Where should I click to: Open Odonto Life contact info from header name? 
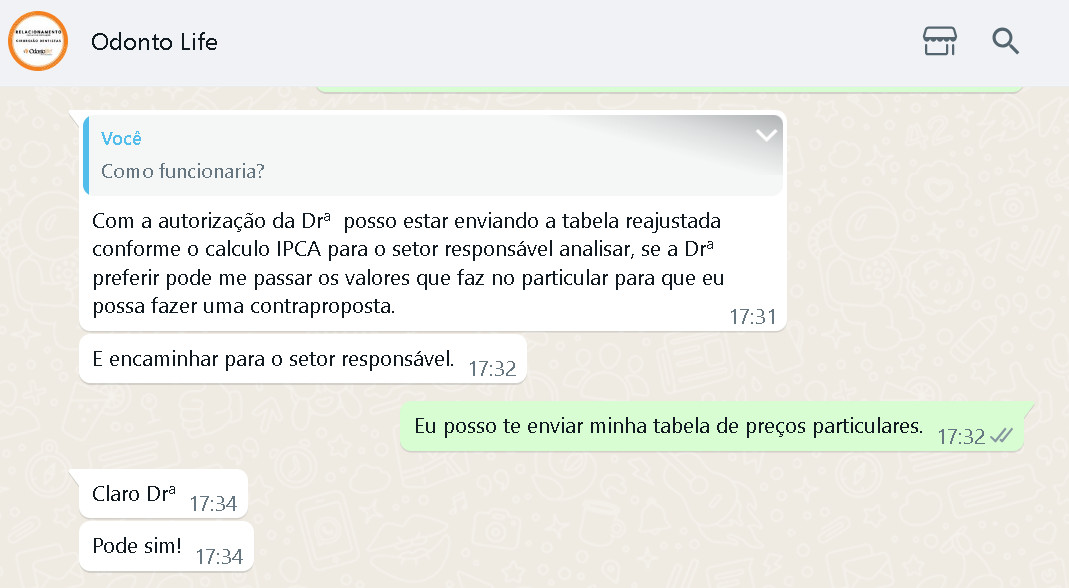point(154,42)
